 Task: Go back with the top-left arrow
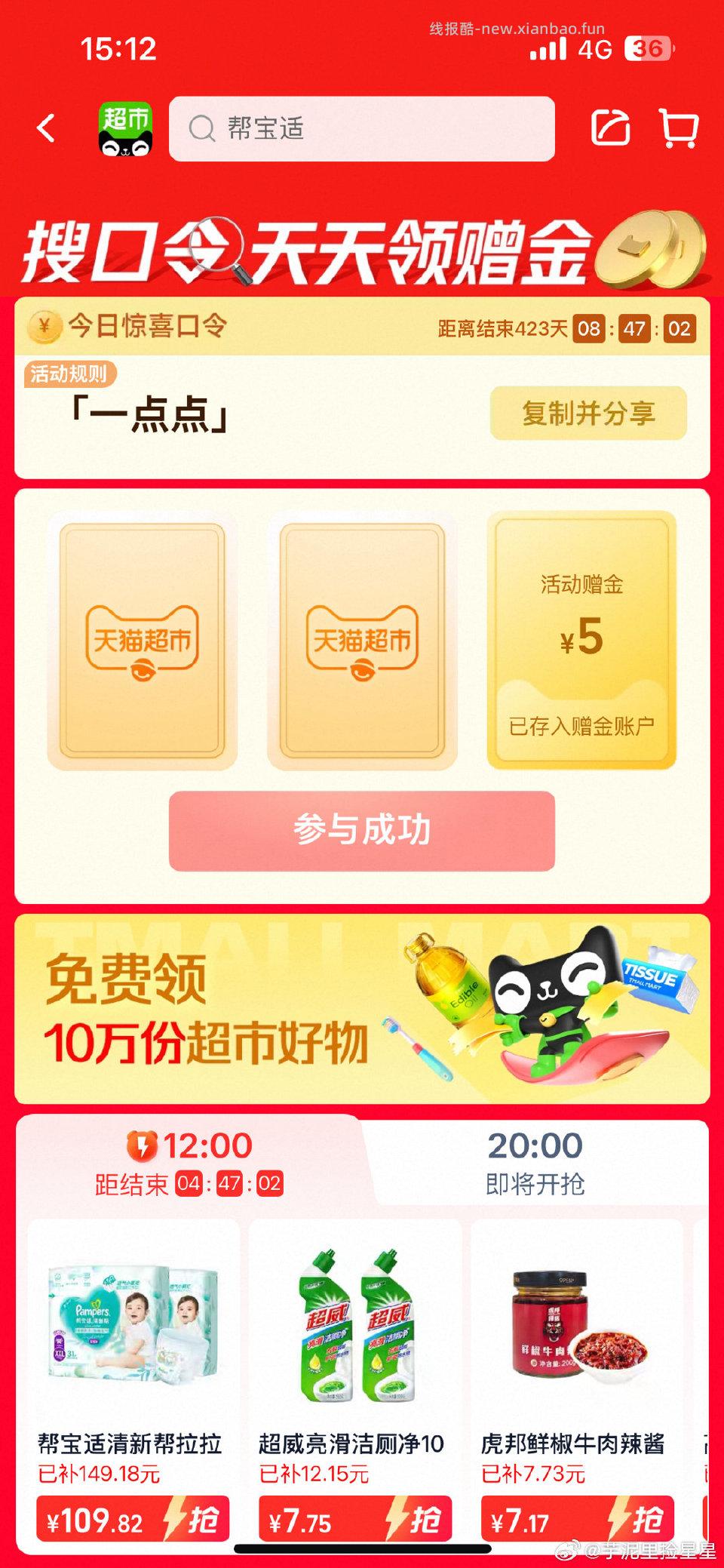click(x=47, y=128)
